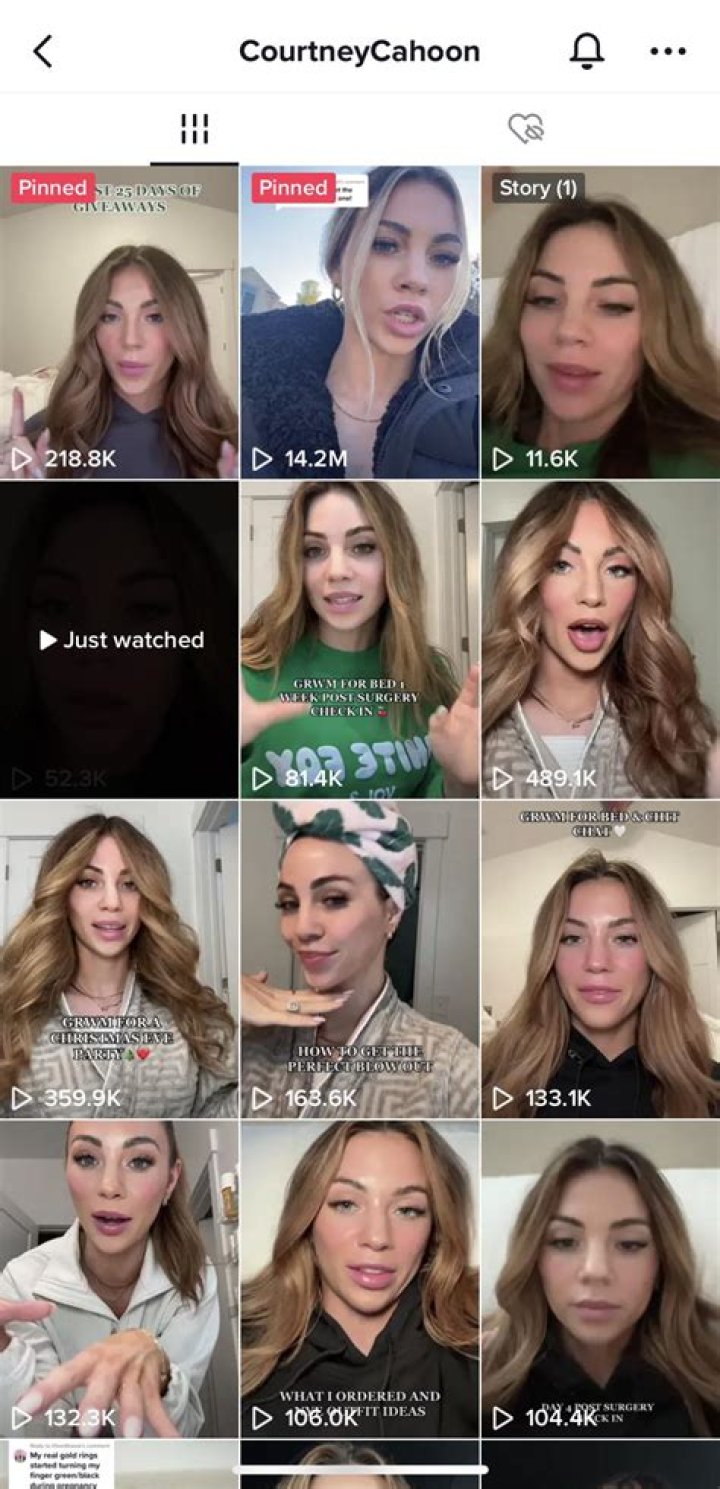Screen dimensions: 720x1489
Task: Open the GRWM post surgery check in video
Action: [360, 640]
